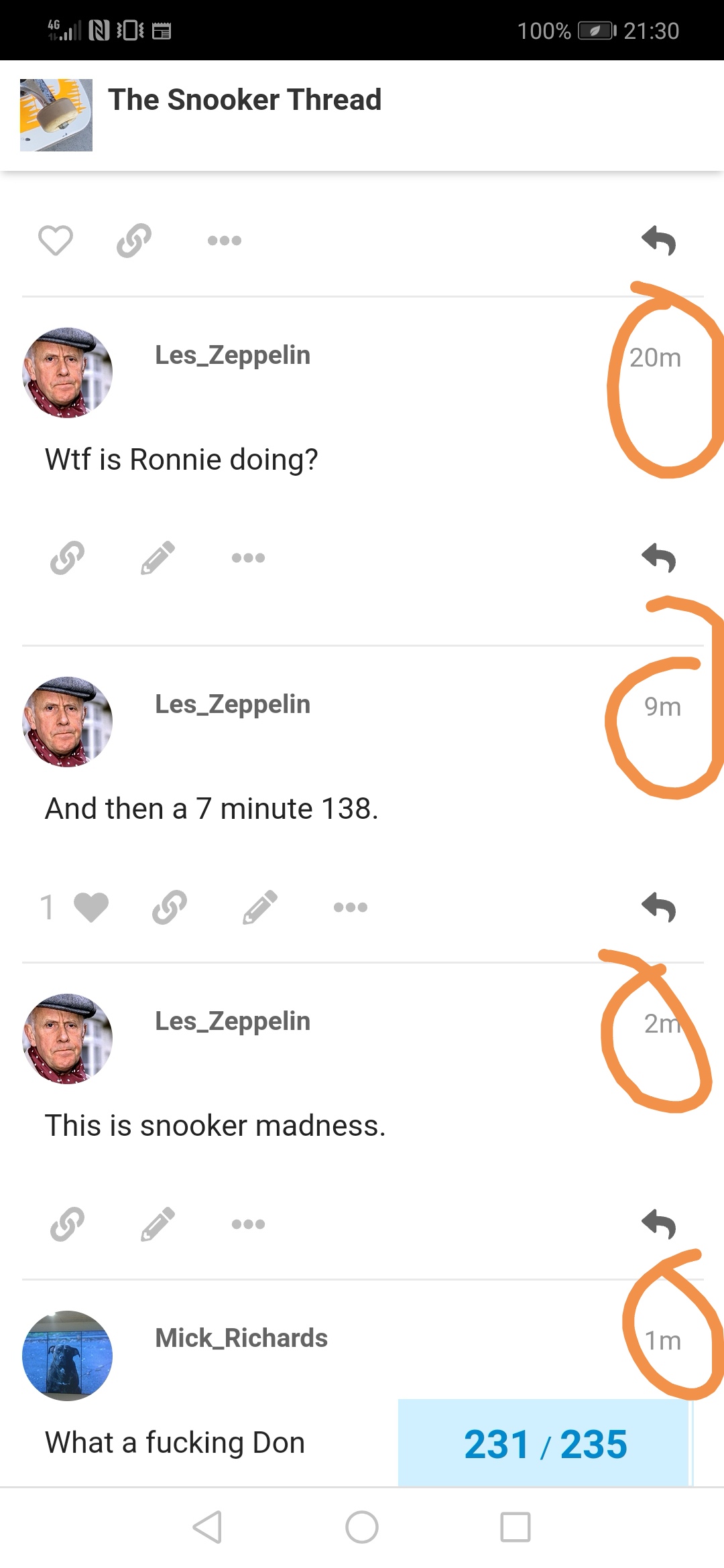Reply to 'This is snooker madness.' post

click(x=658, y=1224)
